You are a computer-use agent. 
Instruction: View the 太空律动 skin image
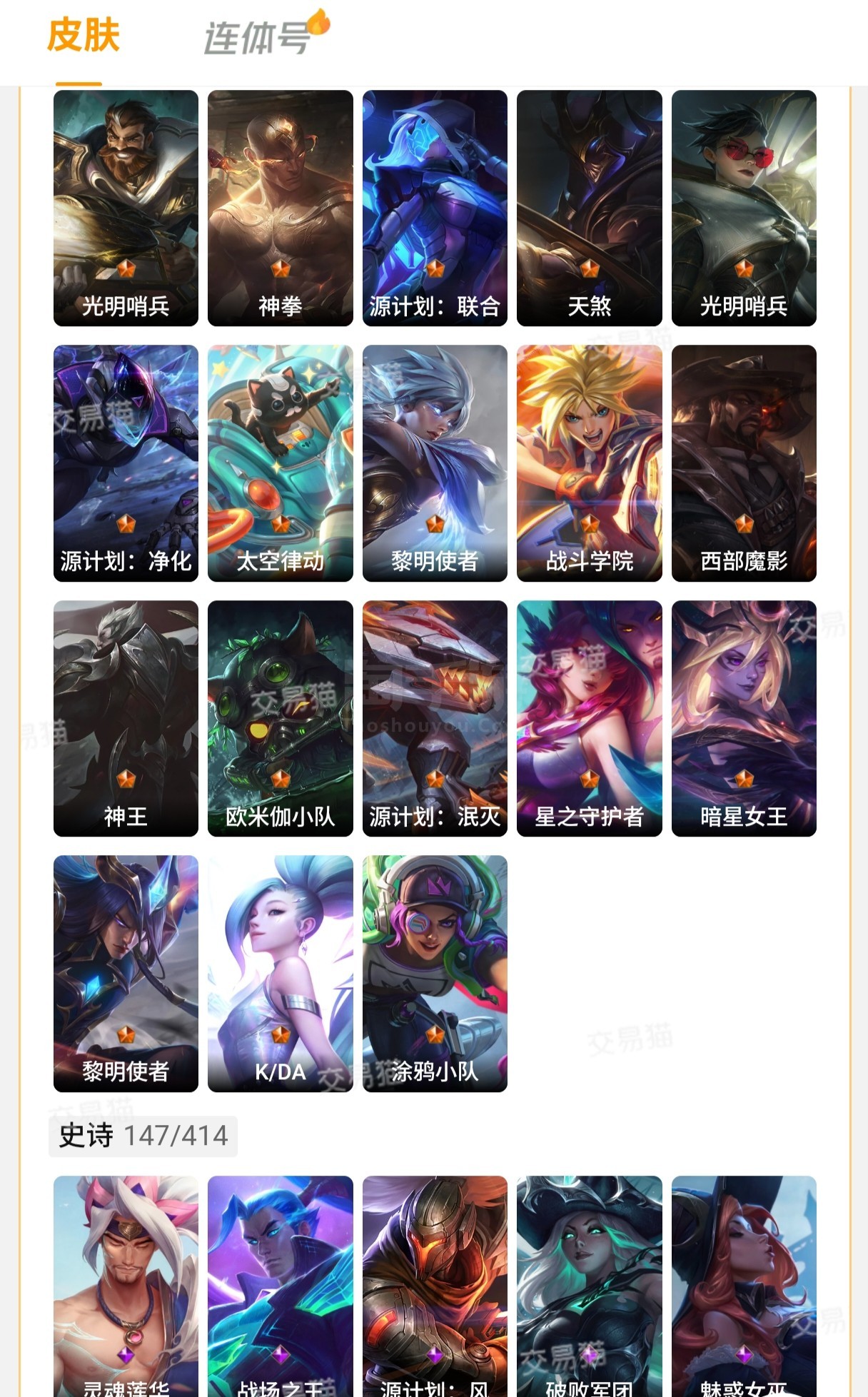click(x=280, y=463)
